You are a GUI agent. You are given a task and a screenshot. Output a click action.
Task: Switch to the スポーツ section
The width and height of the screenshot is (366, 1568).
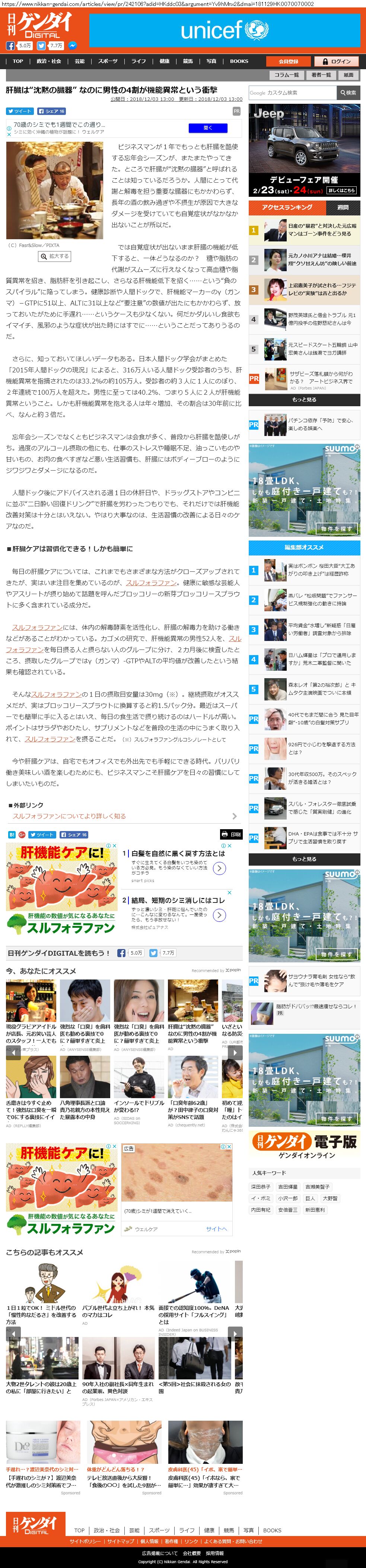(x=108, y=61)
